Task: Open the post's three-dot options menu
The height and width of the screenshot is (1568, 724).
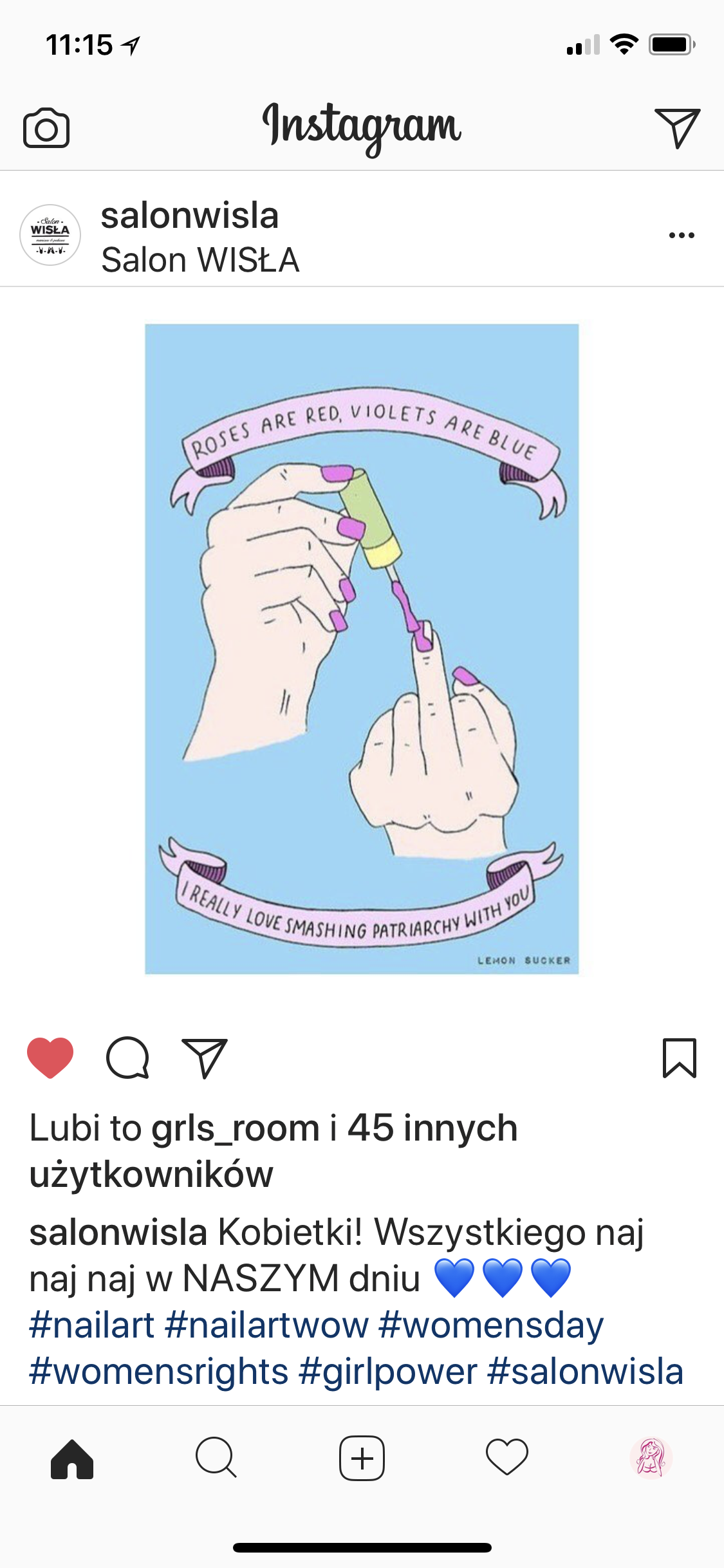Action: [x=682, y=235]
